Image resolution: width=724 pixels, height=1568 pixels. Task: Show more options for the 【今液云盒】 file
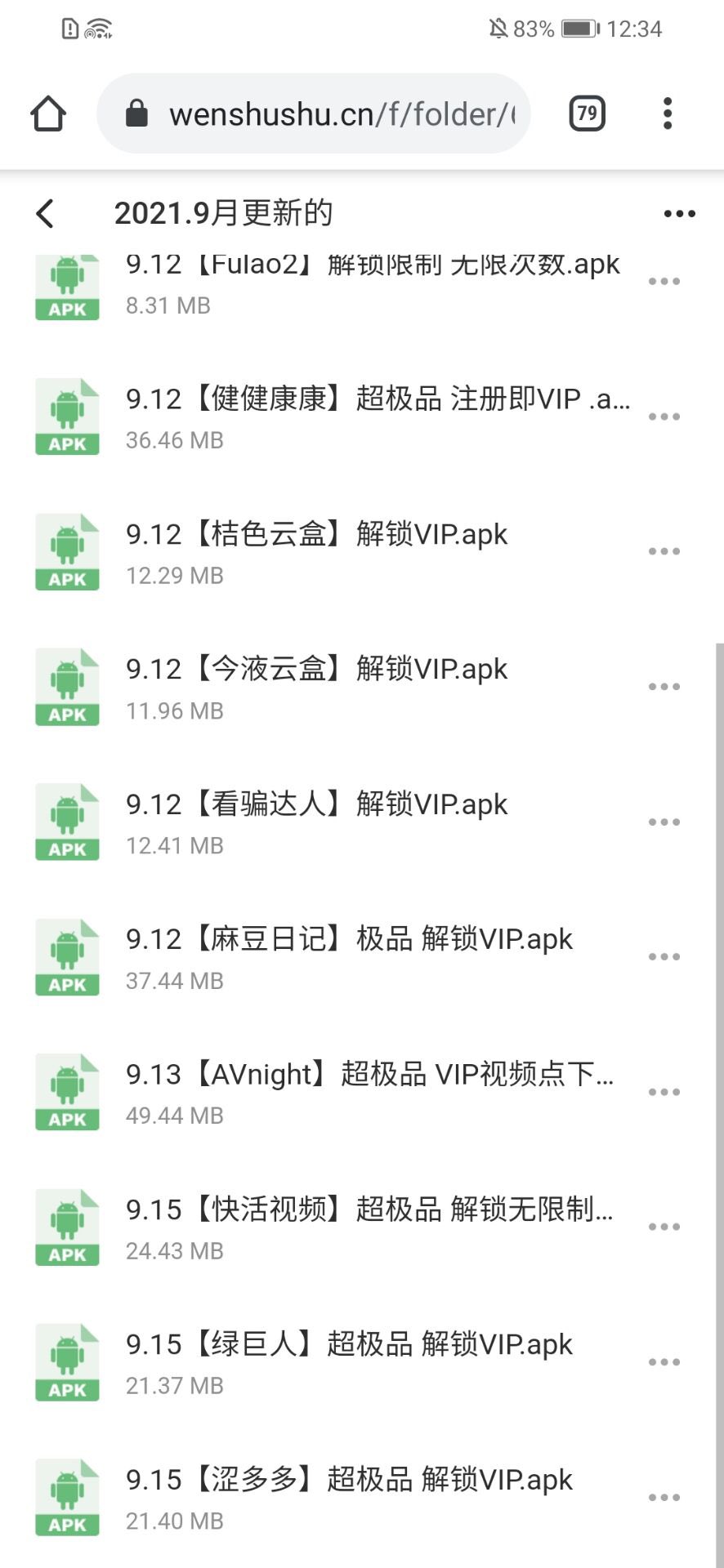point(664,687)
